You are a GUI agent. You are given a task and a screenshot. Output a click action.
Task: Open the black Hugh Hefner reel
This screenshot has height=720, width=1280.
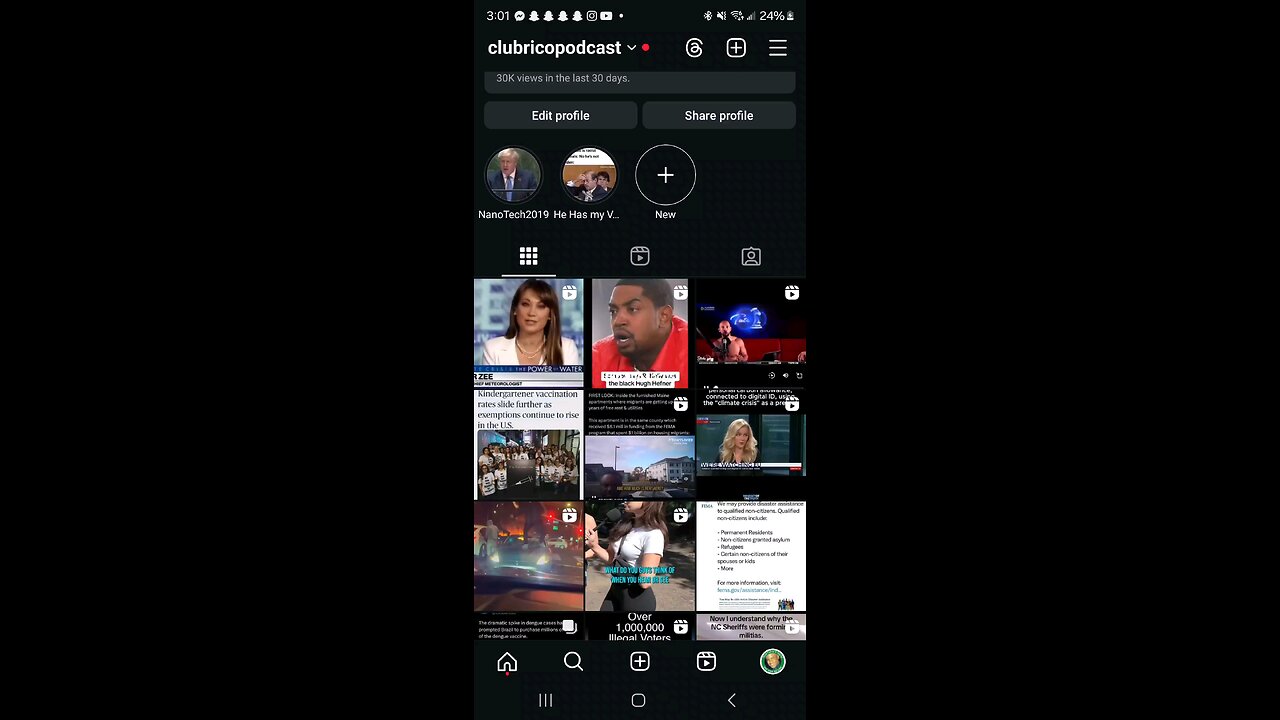point(640,333)
